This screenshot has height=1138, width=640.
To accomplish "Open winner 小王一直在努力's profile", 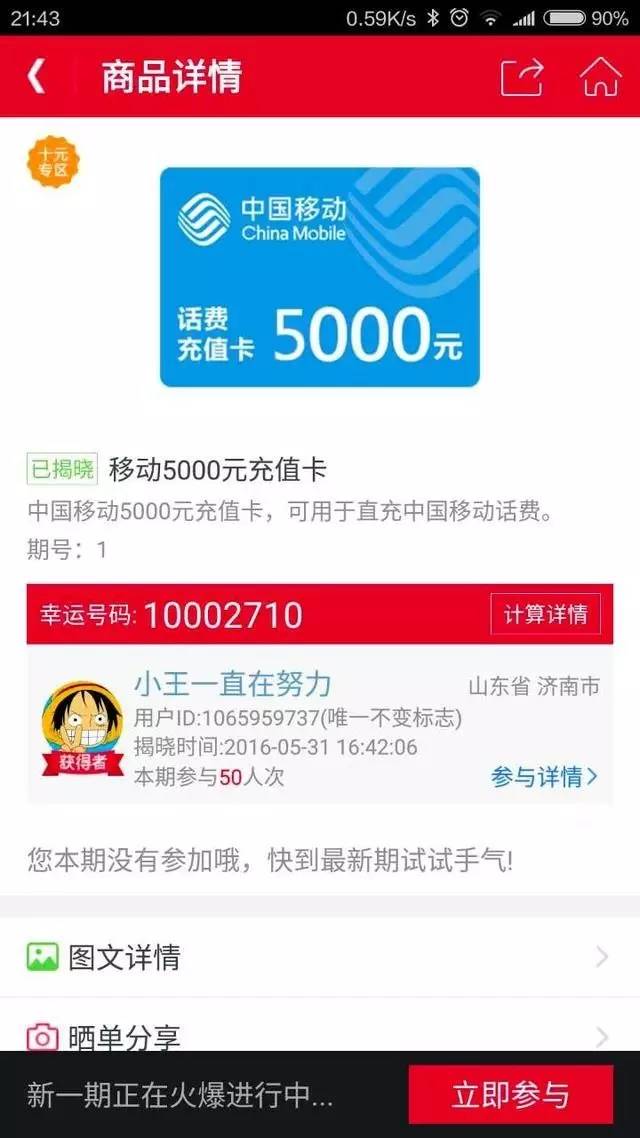I will coord(232,685).
